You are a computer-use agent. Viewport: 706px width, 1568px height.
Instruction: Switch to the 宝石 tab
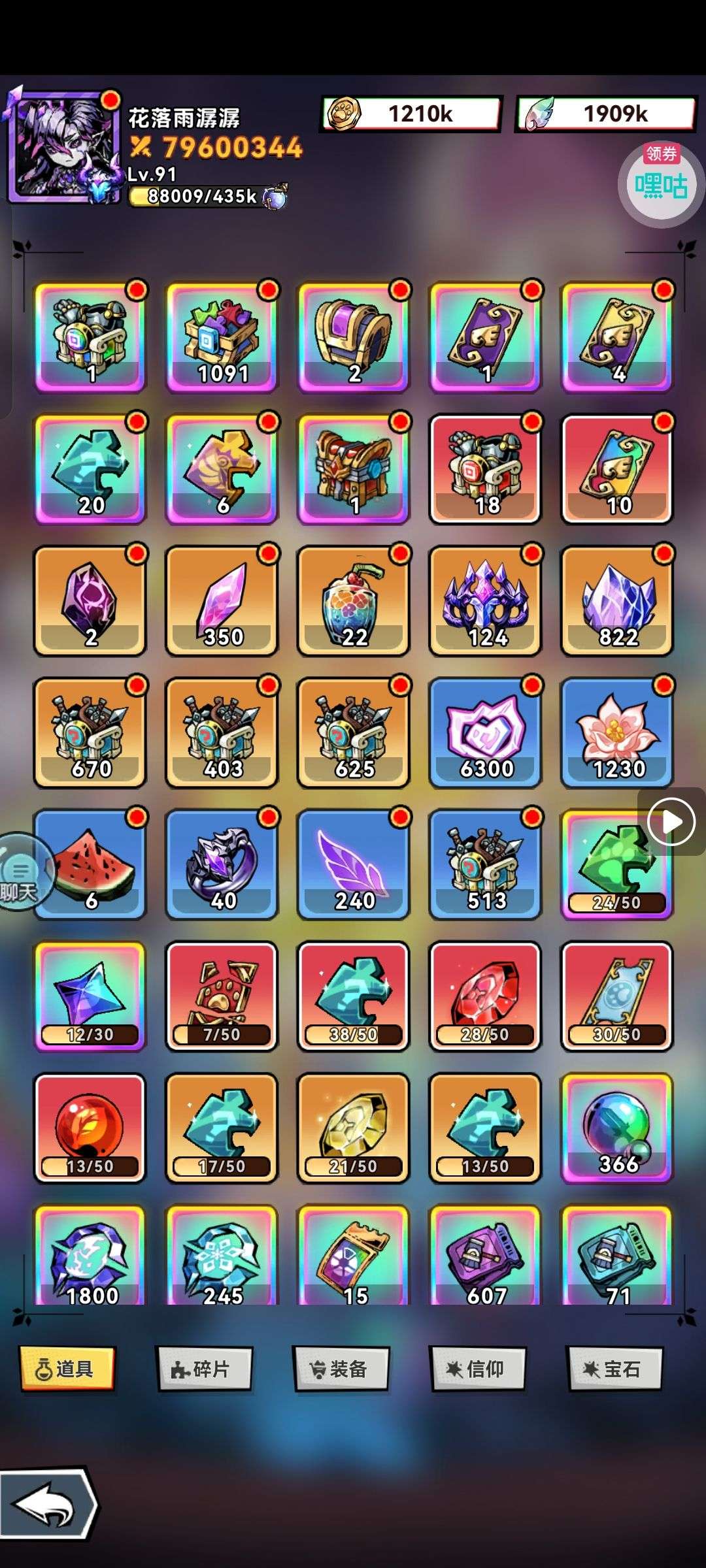tap(614, 1369)
